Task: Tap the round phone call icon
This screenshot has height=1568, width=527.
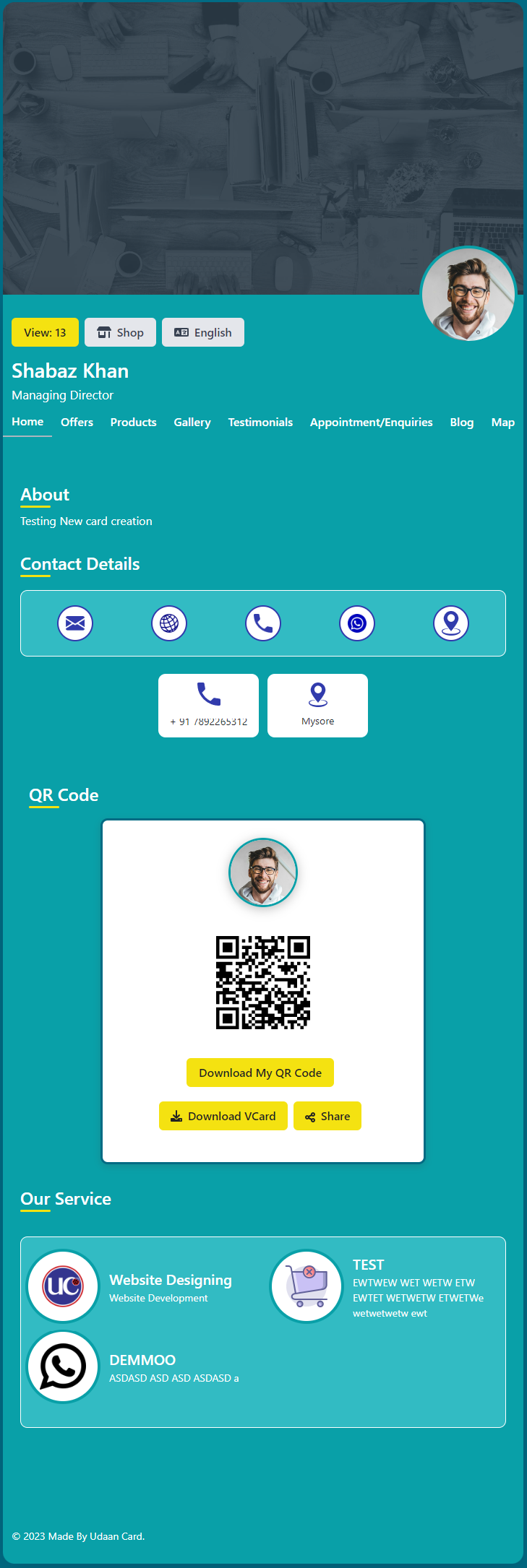Action: tap(263, 623)
